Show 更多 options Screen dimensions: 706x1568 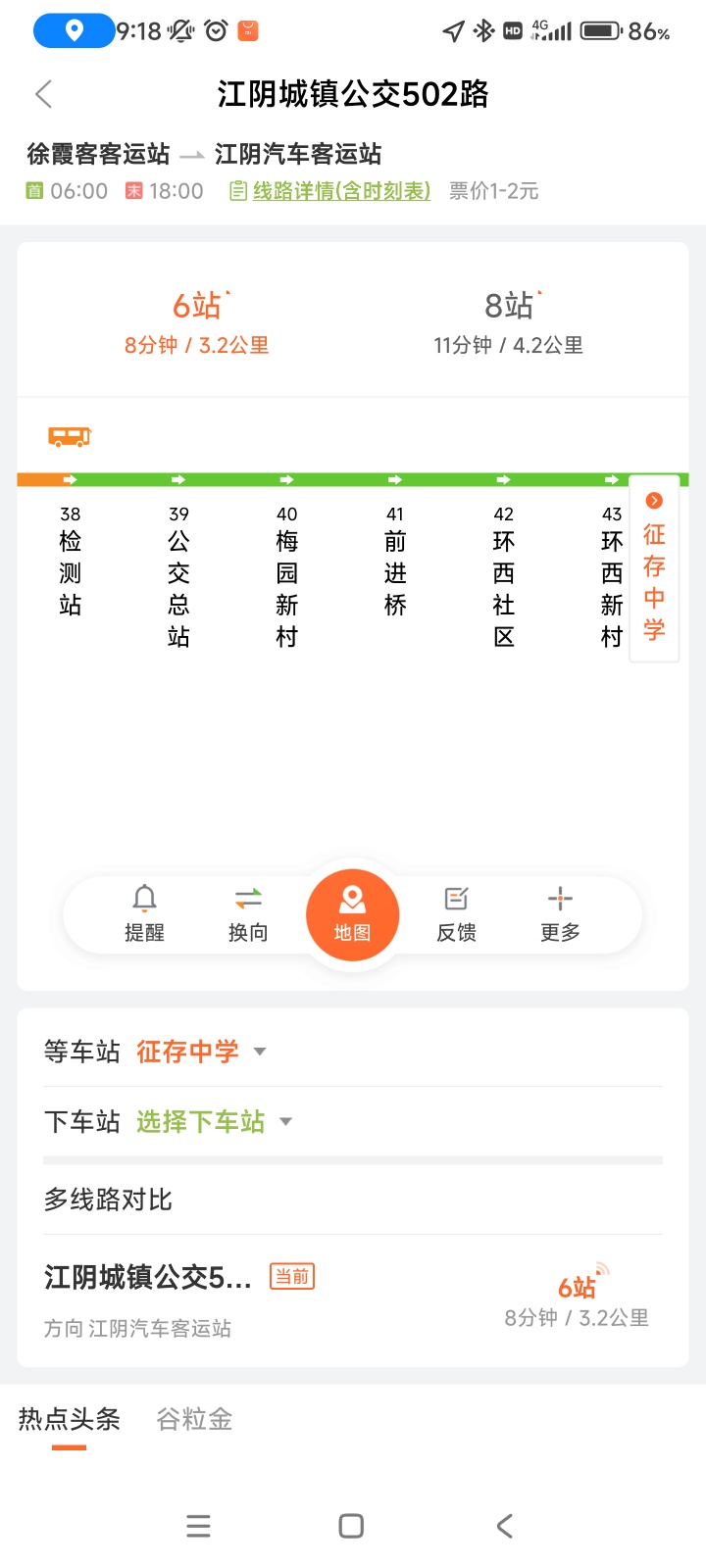pyautogui.click(x=560, y=913)
